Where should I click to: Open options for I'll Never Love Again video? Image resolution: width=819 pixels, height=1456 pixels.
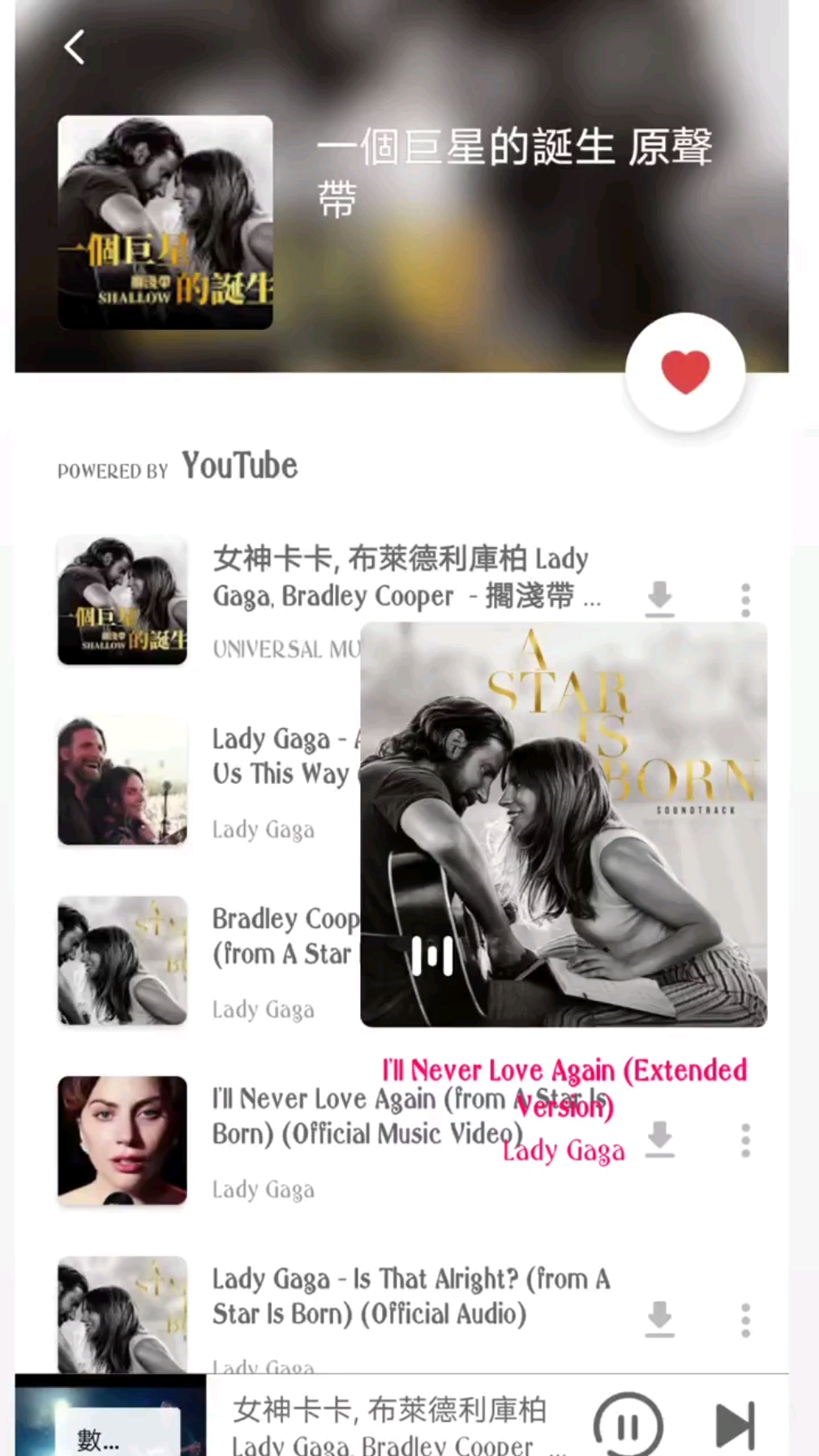(x=745, y=1140)
